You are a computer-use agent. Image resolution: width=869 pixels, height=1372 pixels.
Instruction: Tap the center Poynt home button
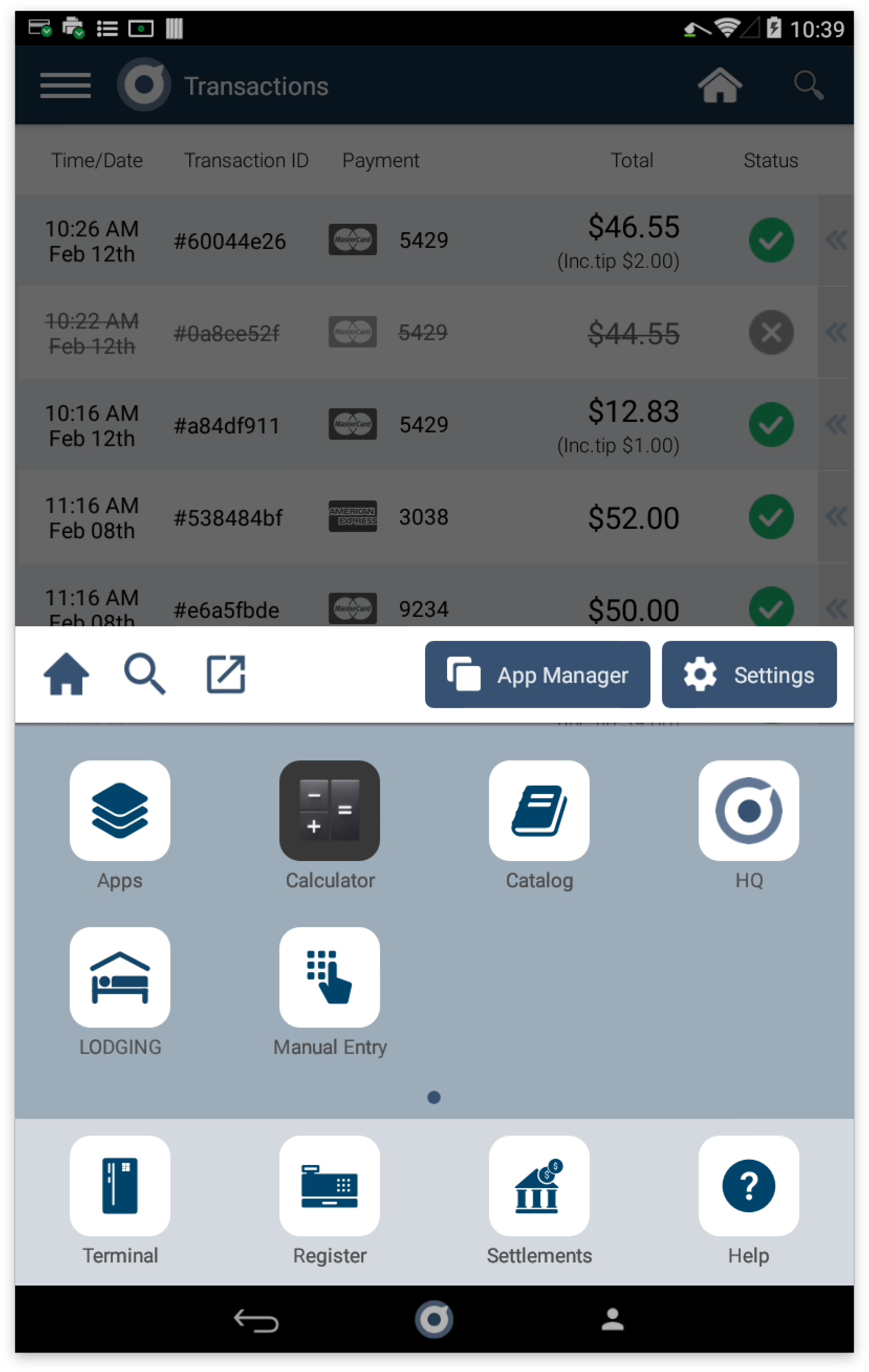tap(433, 1320)
